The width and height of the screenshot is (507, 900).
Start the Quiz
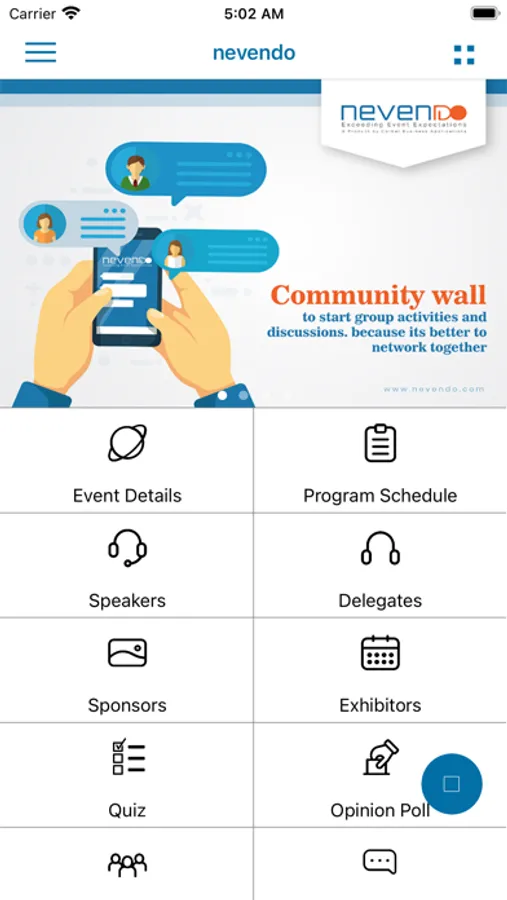pos(126,775)
